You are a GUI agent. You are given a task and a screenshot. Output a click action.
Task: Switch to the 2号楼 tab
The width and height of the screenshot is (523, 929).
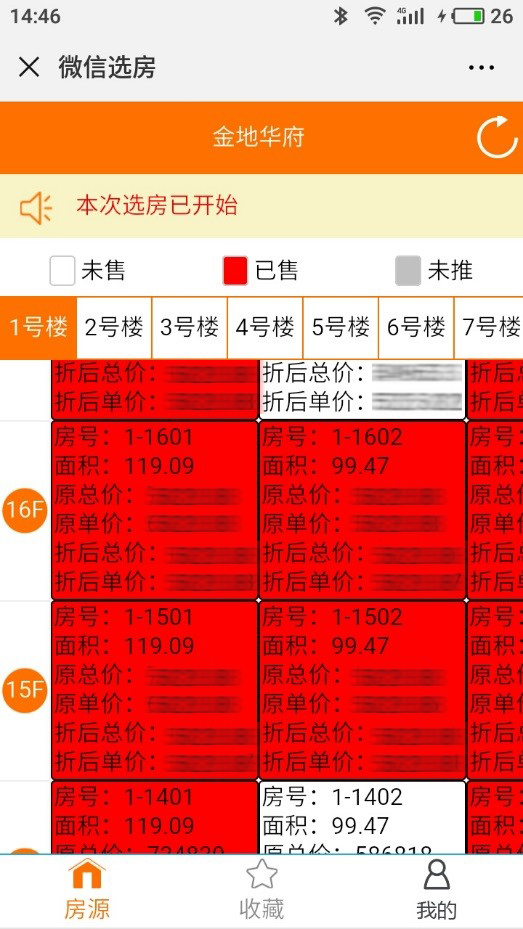[x=114, y=327]
